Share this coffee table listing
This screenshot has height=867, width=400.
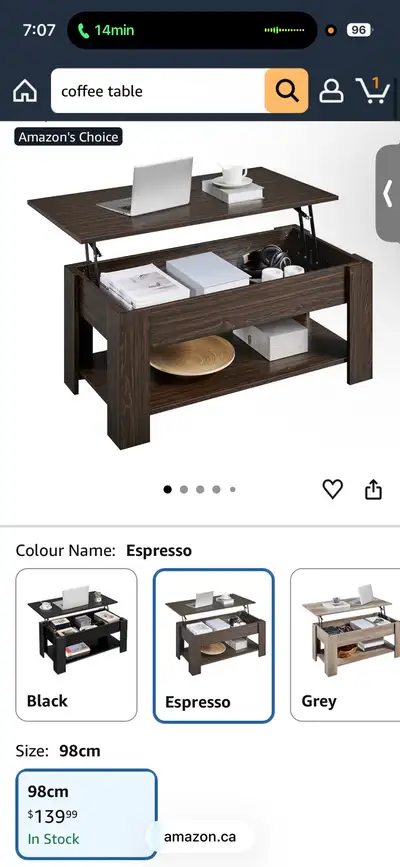tap(373, 489)
